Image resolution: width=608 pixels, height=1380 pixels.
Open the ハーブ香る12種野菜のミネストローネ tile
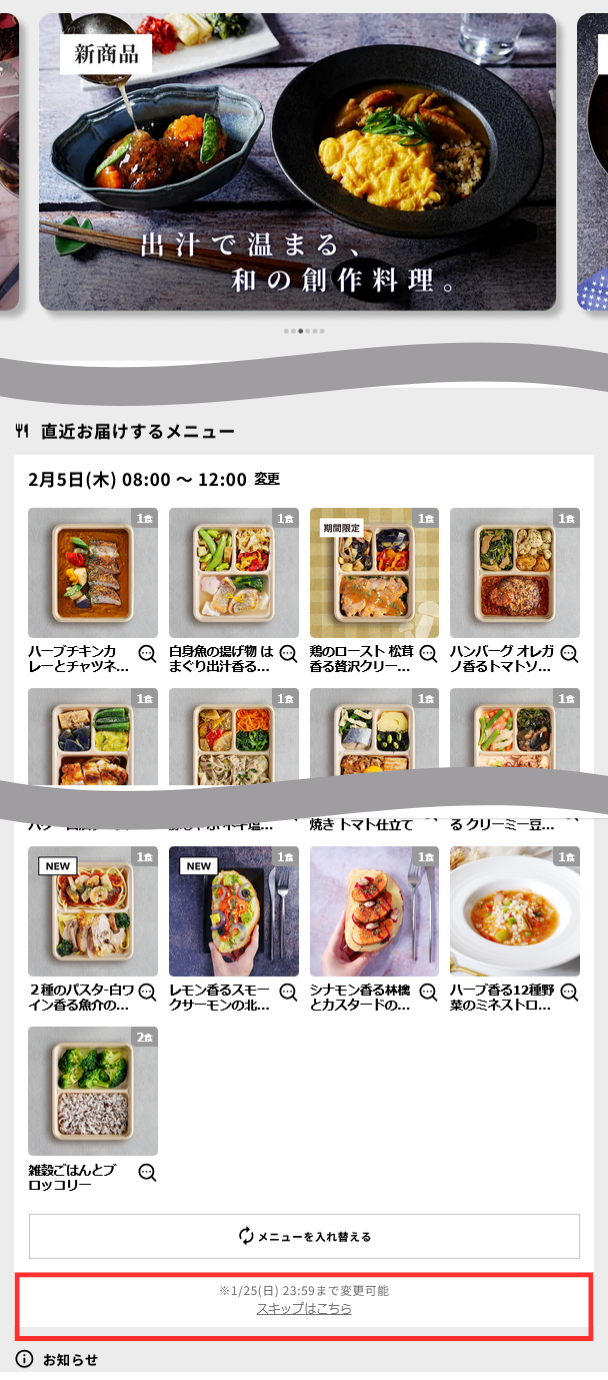514,911
